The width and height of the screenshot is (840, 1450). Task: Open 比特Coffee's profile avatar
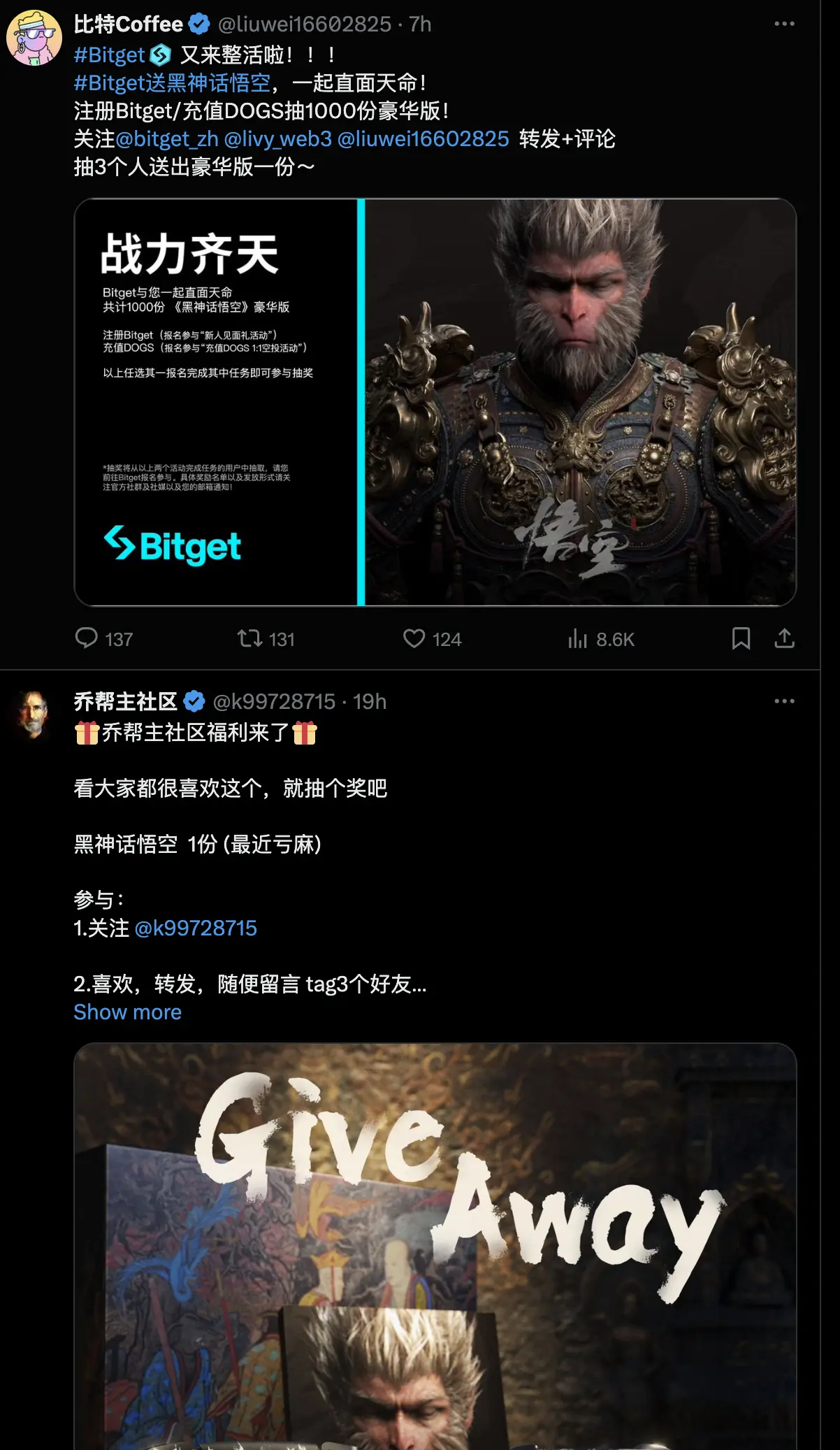(x=34, y=38)
